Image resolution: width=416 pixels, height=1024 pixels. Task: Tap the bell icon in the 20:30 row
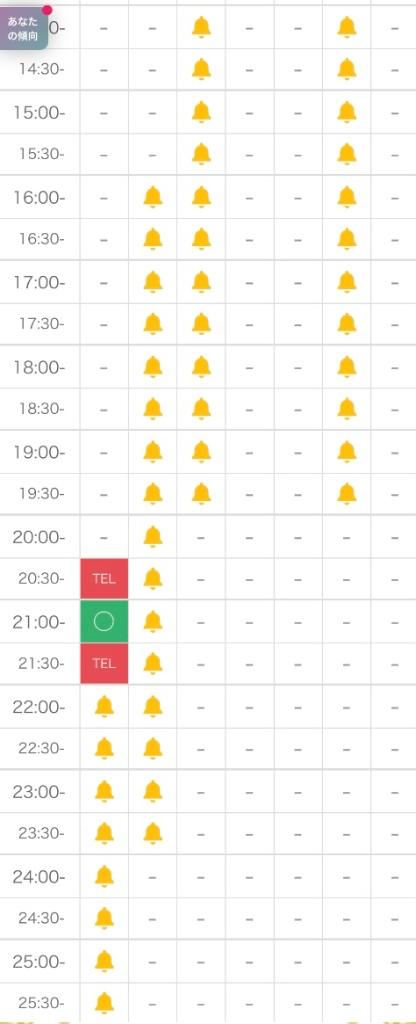coord(153,579)
